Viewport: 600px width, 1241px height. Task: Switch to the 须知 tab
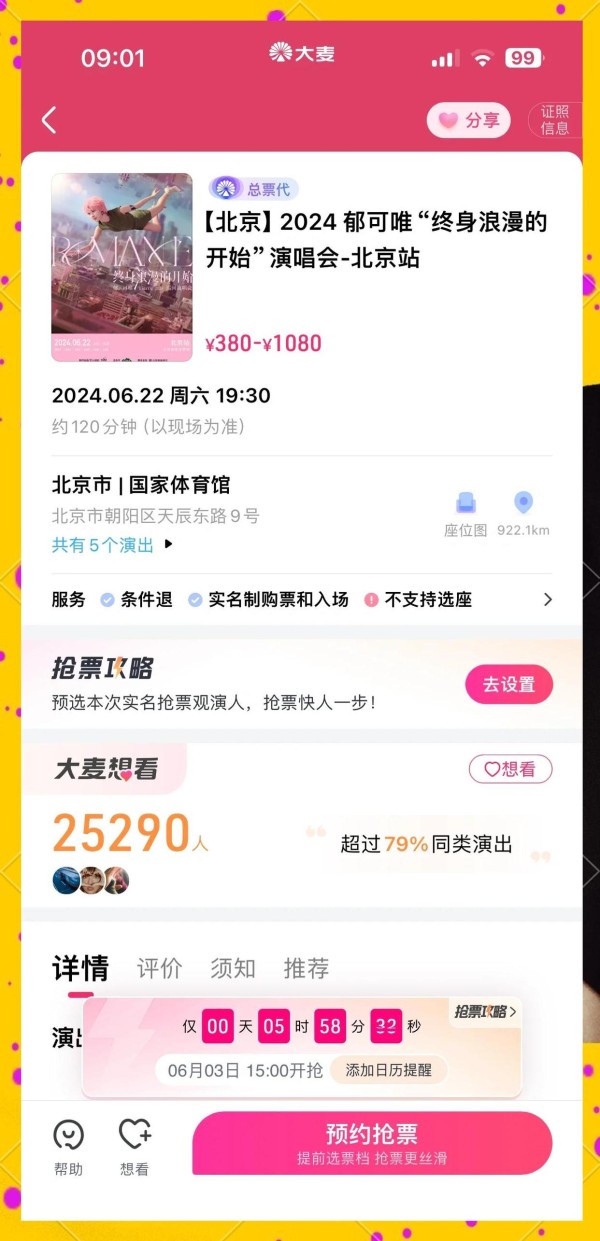click(232, 968)
